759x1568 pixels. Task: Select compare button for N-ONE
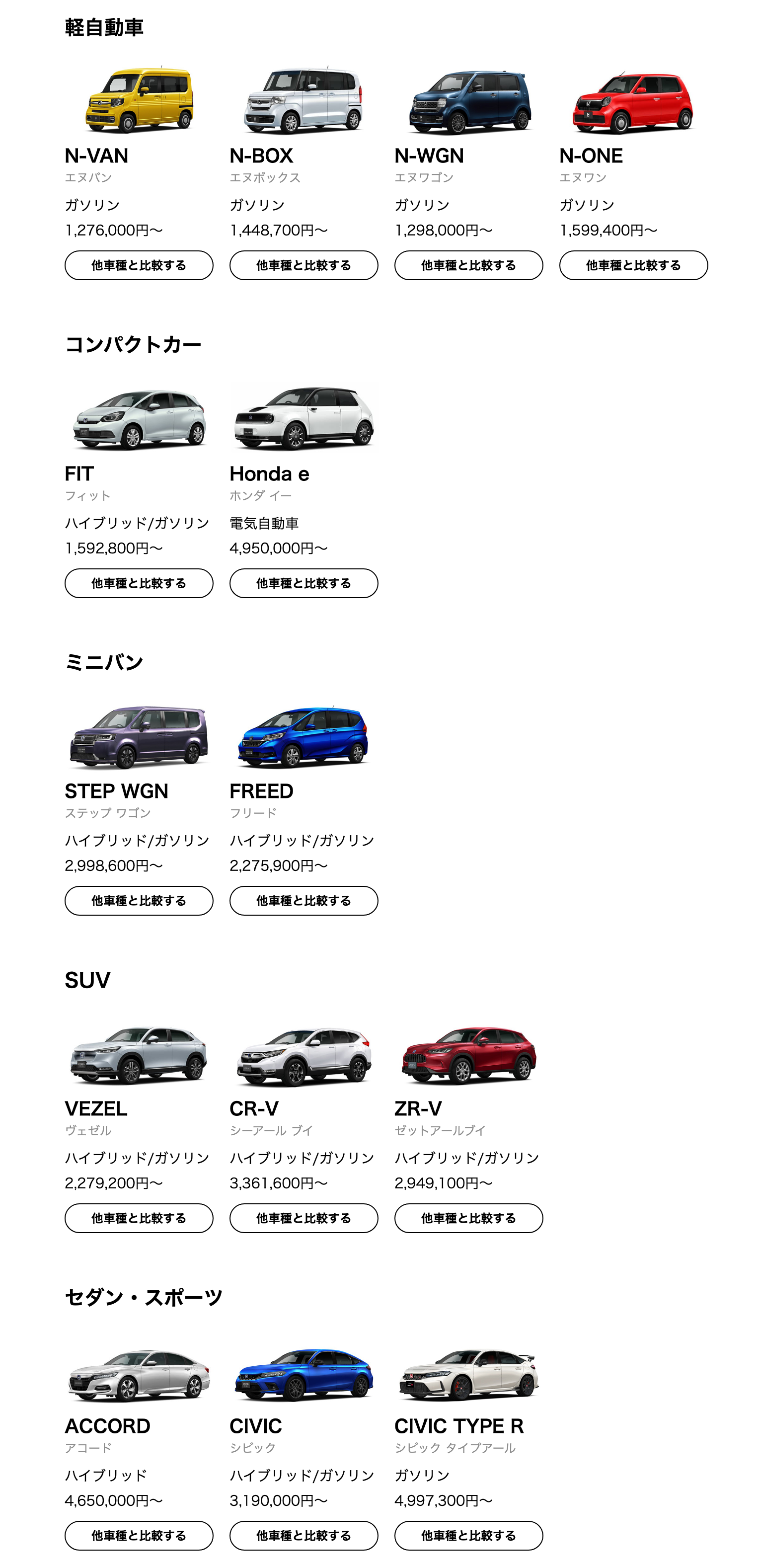633,265
